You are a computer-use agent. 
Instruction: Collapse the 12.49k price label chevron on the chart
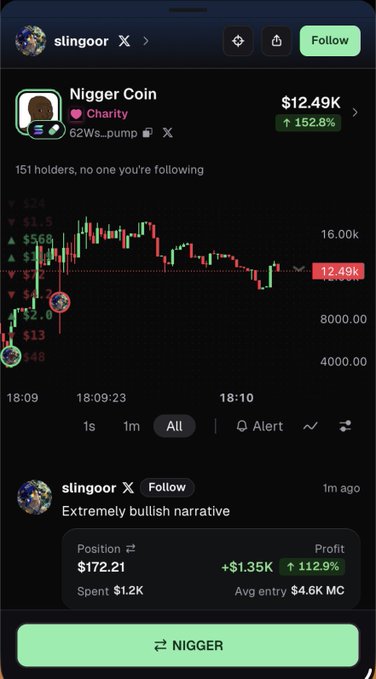298,269
